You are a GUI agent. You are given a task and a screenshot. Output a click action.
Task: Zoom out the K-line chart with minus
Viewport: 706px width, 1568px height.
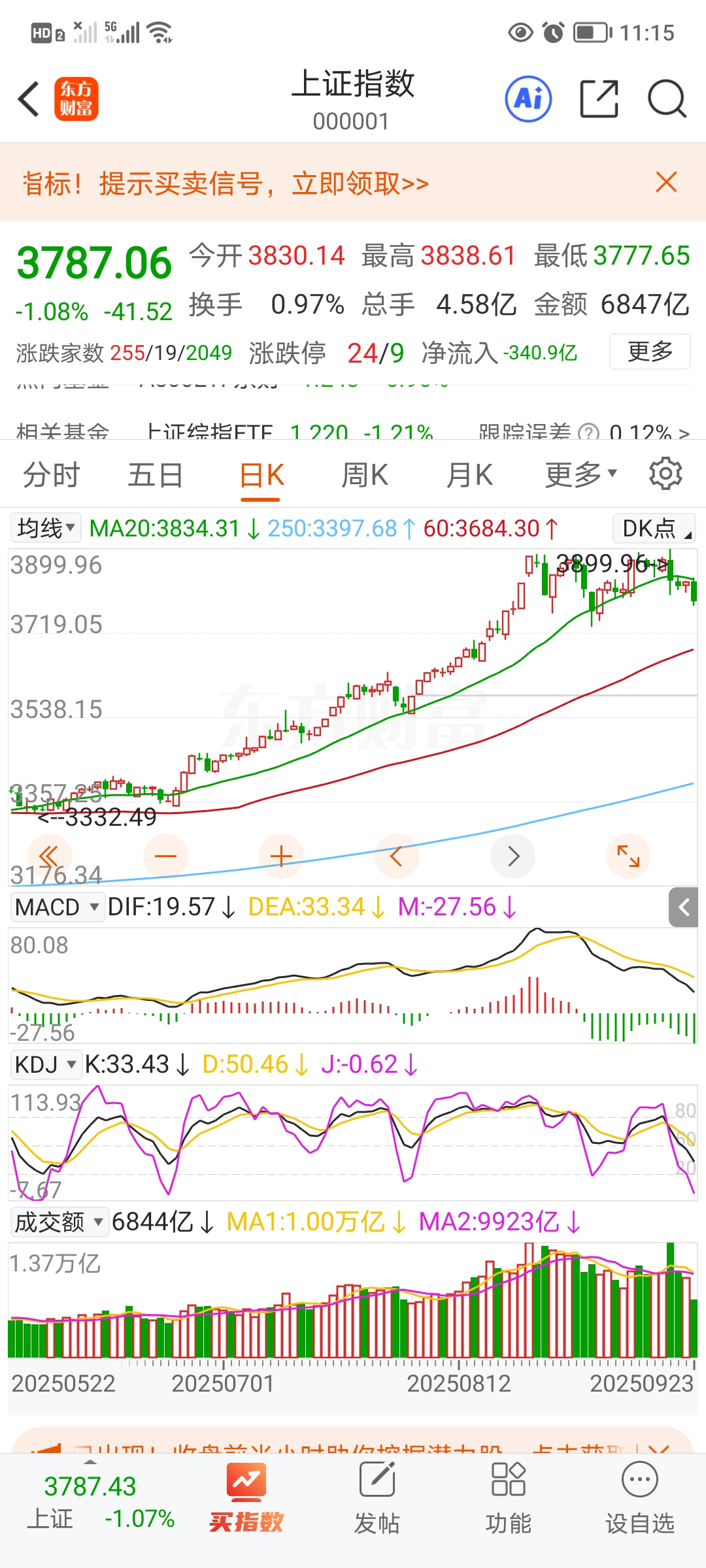coord(166,856)
